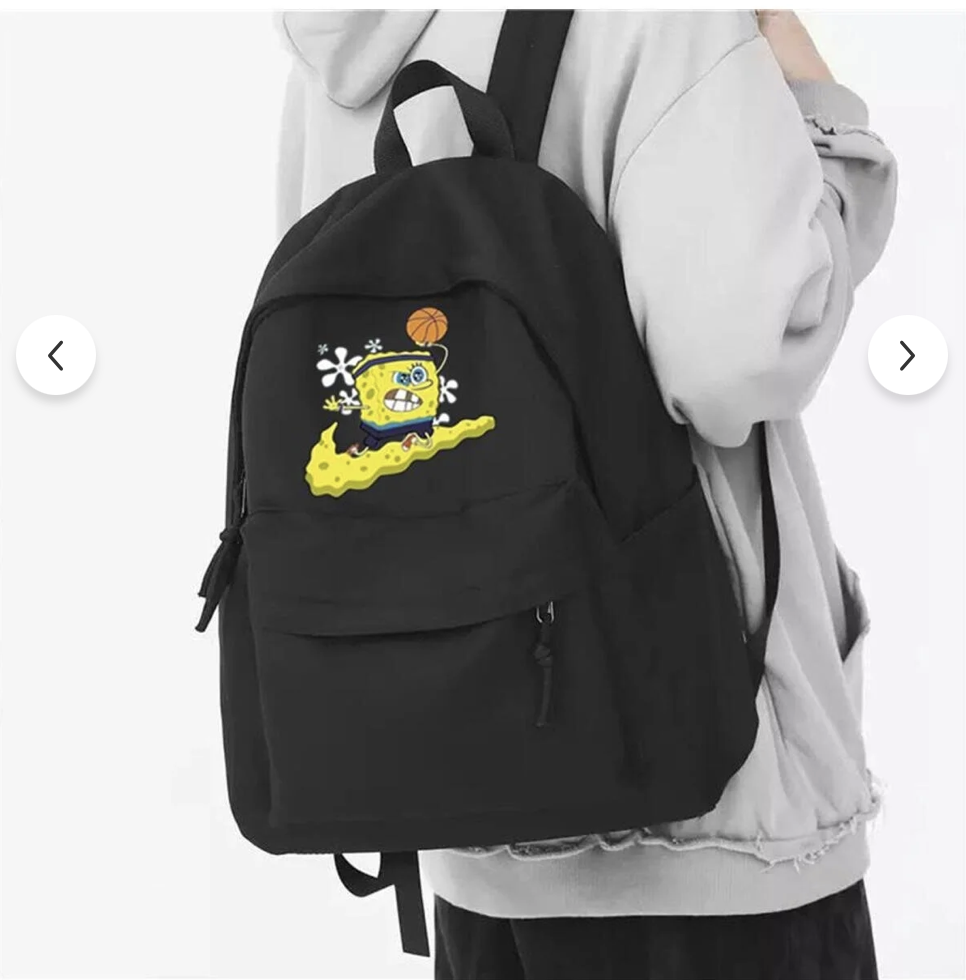
Task: Show the next product image
Action: pos(907,355)
